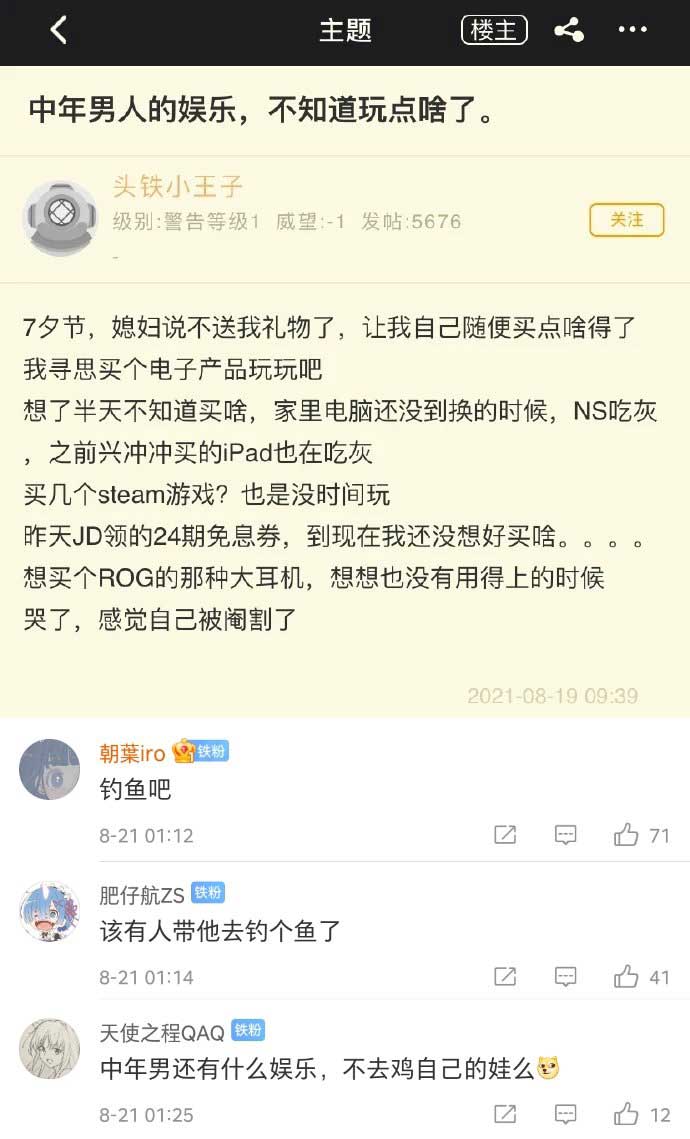Go back with the back arrow

point(59,31)
